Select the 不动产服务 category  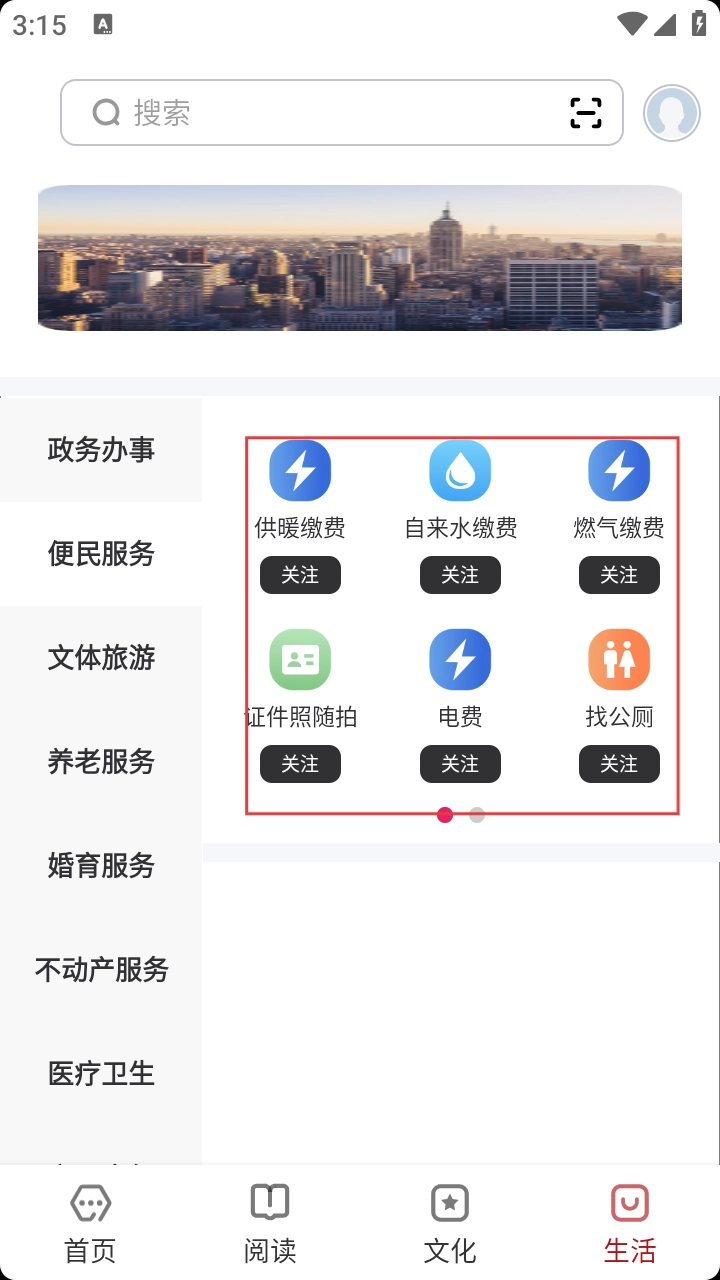101,970
